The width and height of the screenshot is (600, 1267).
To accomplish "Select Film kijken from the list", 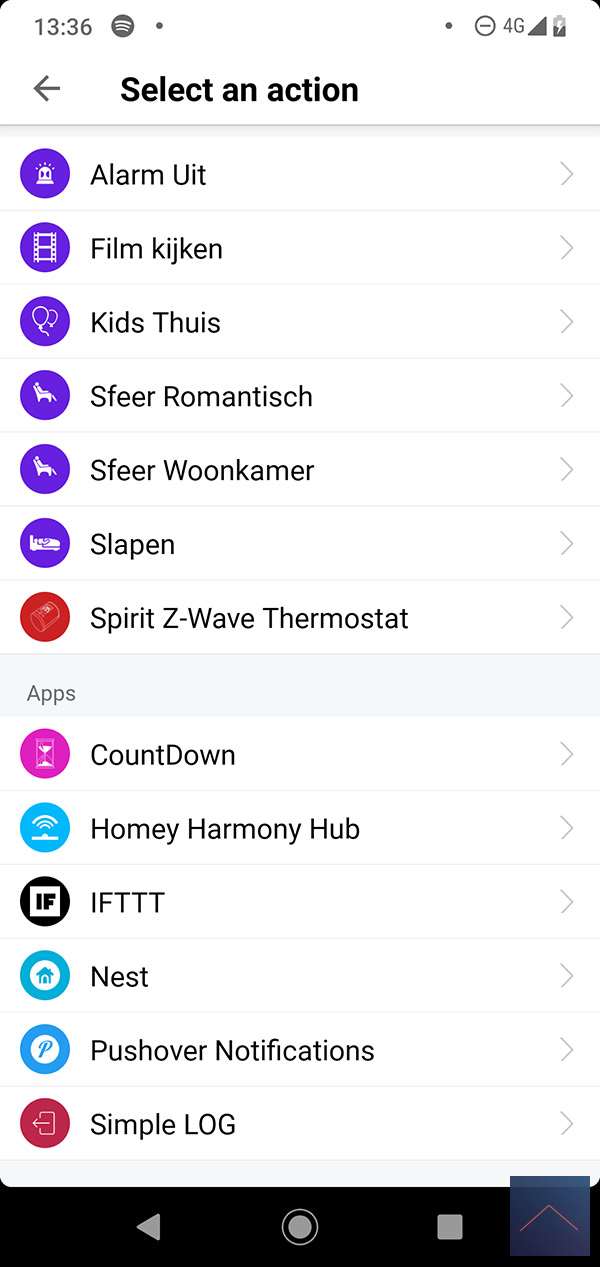I will pyautogui.click(x=300, y=248).
